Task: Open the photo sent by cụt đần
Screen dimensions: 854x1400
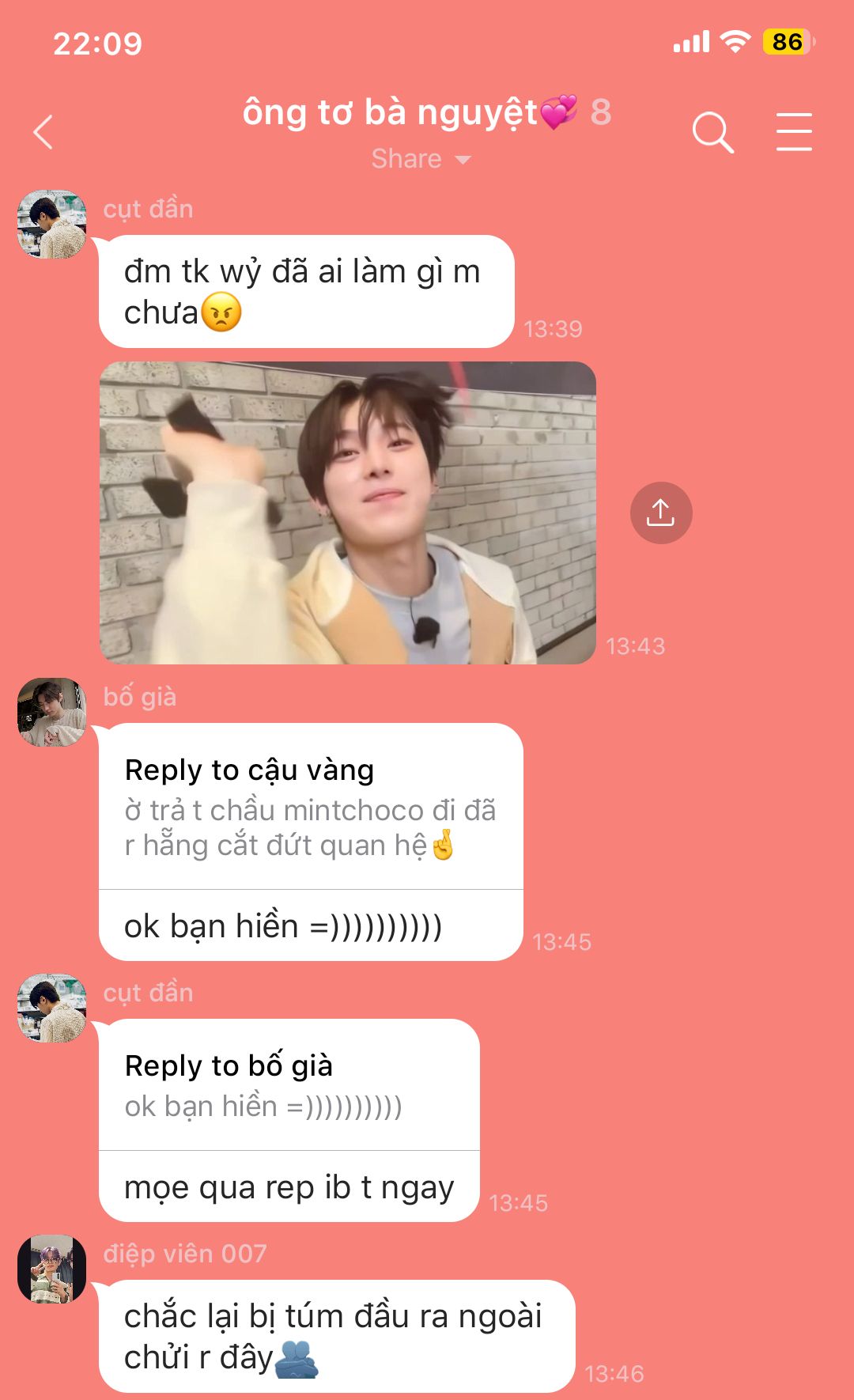Action: [x=347, y=513]
